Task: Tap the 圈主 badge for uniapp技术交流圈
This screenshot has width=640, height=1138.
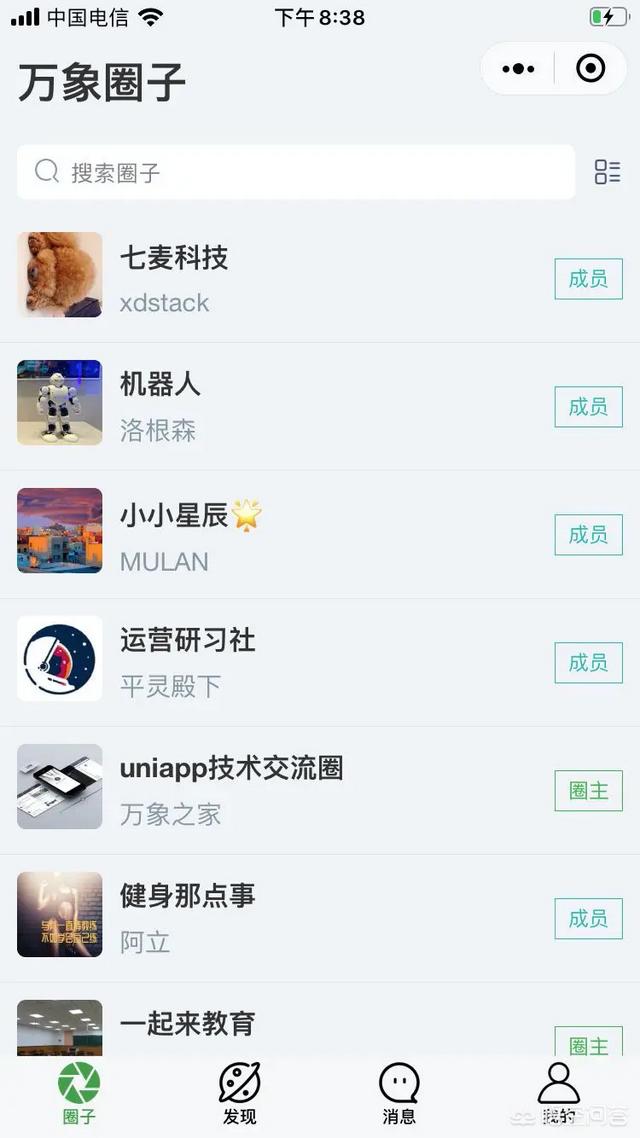Action: coord(588,791)
